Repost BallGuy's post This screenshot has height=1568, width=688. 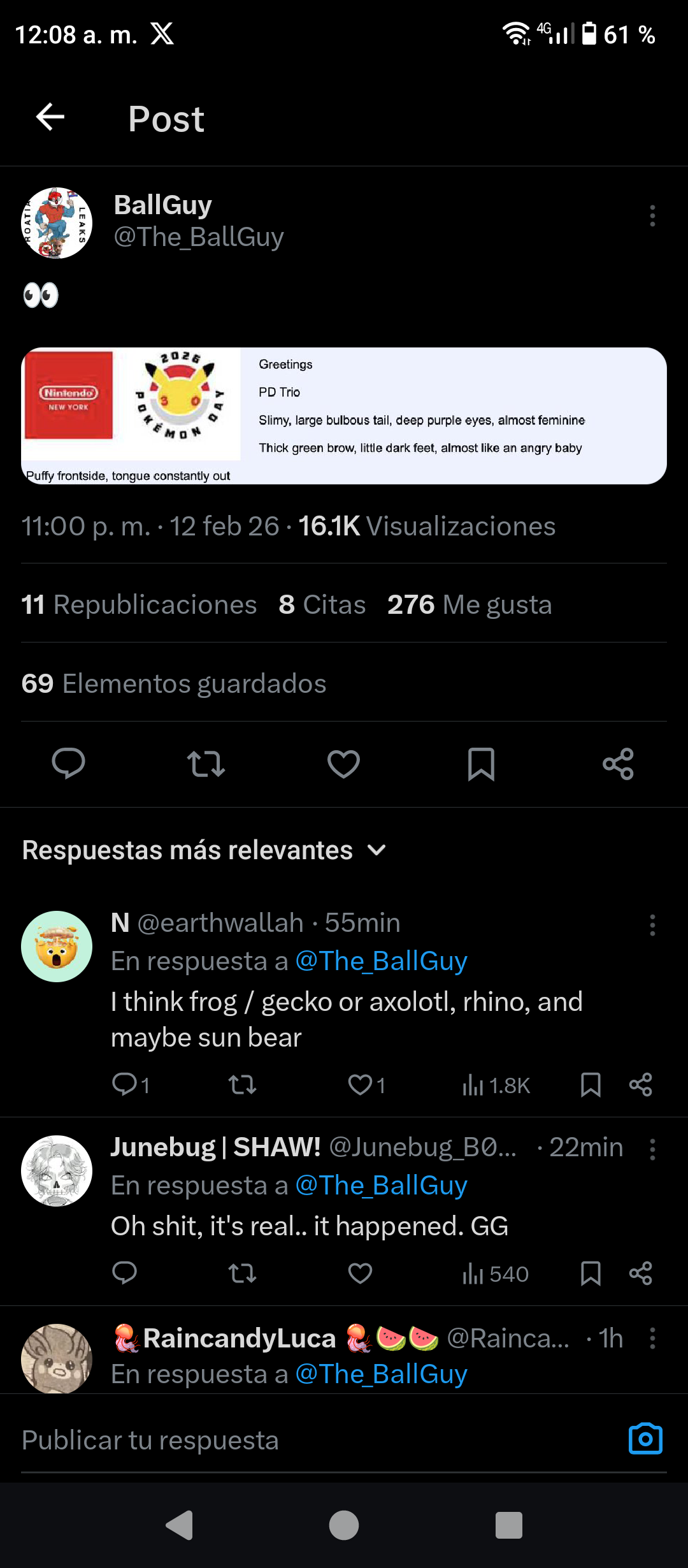(206, 764)
